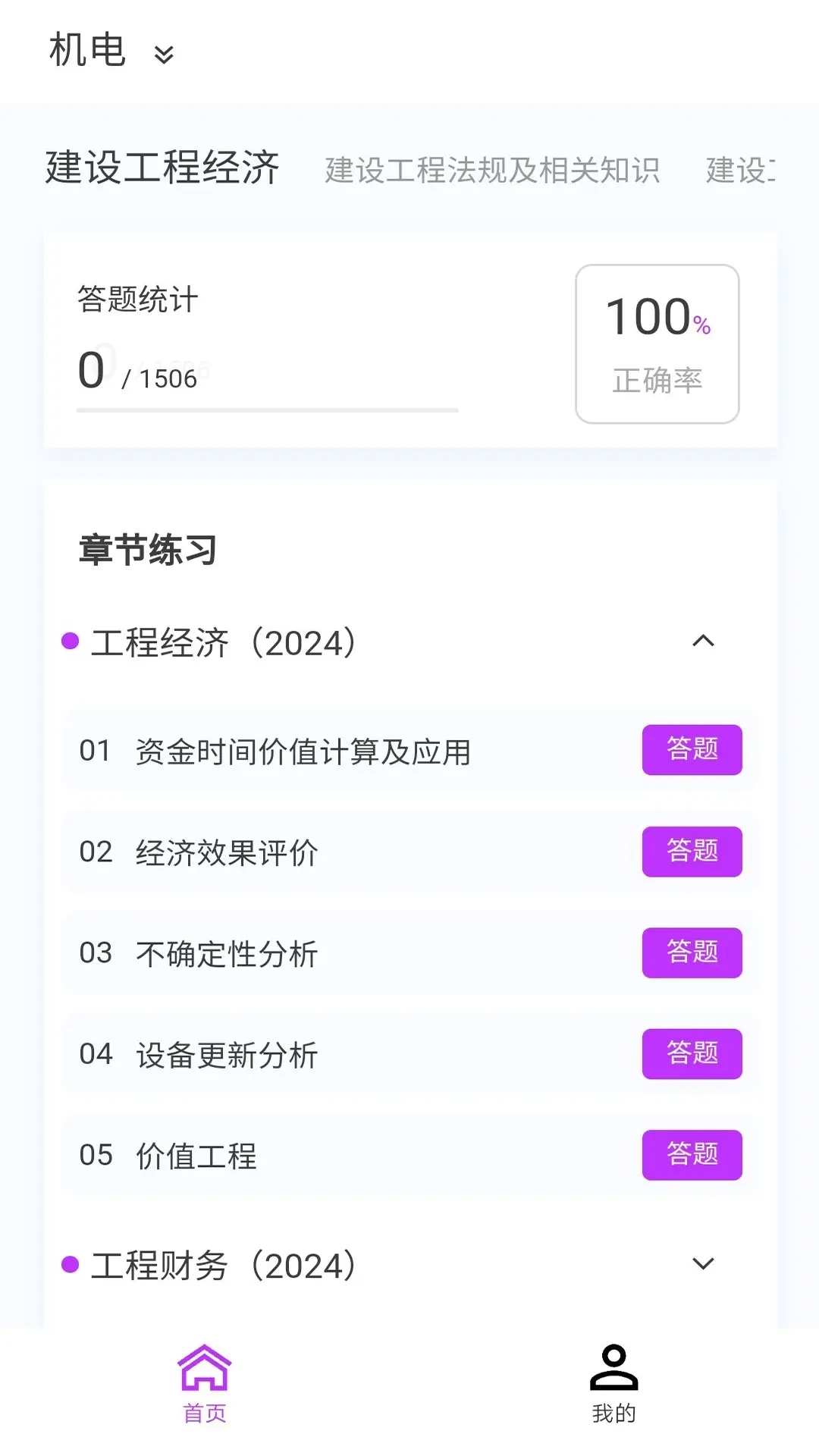This screenshot has width=819, height=1456.
Task: Click 答题 for 设备更新分析
Action: point(692,1053)
